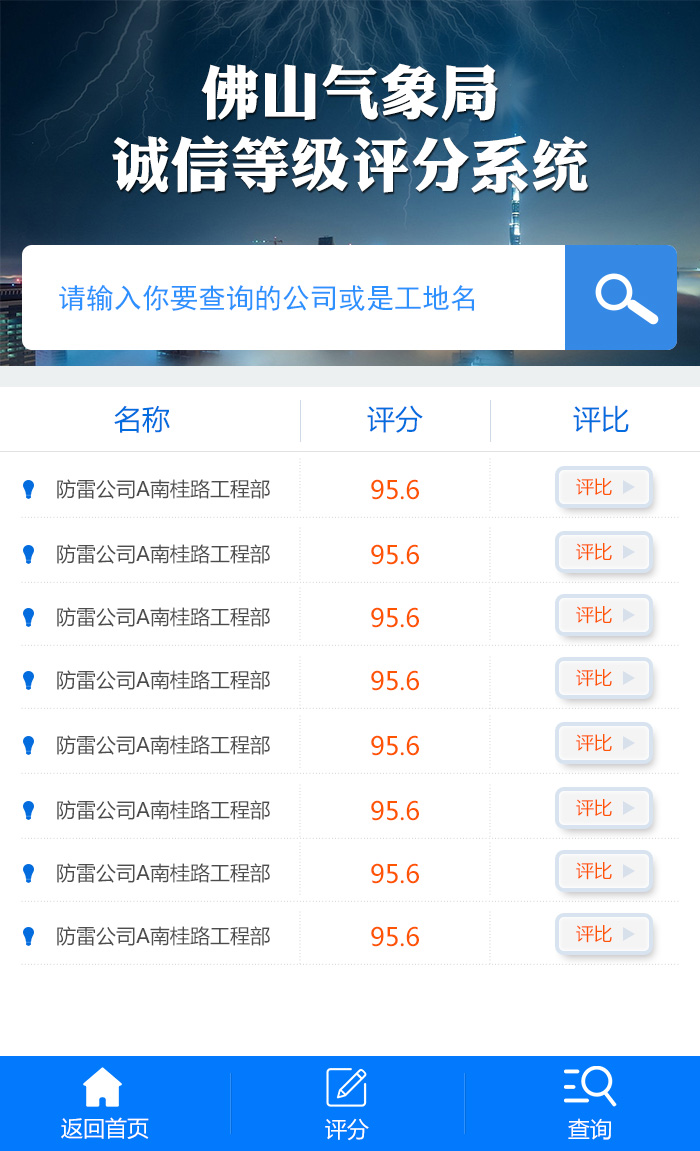Go to 返回首页 in the bottom bar

point(104,1104)
